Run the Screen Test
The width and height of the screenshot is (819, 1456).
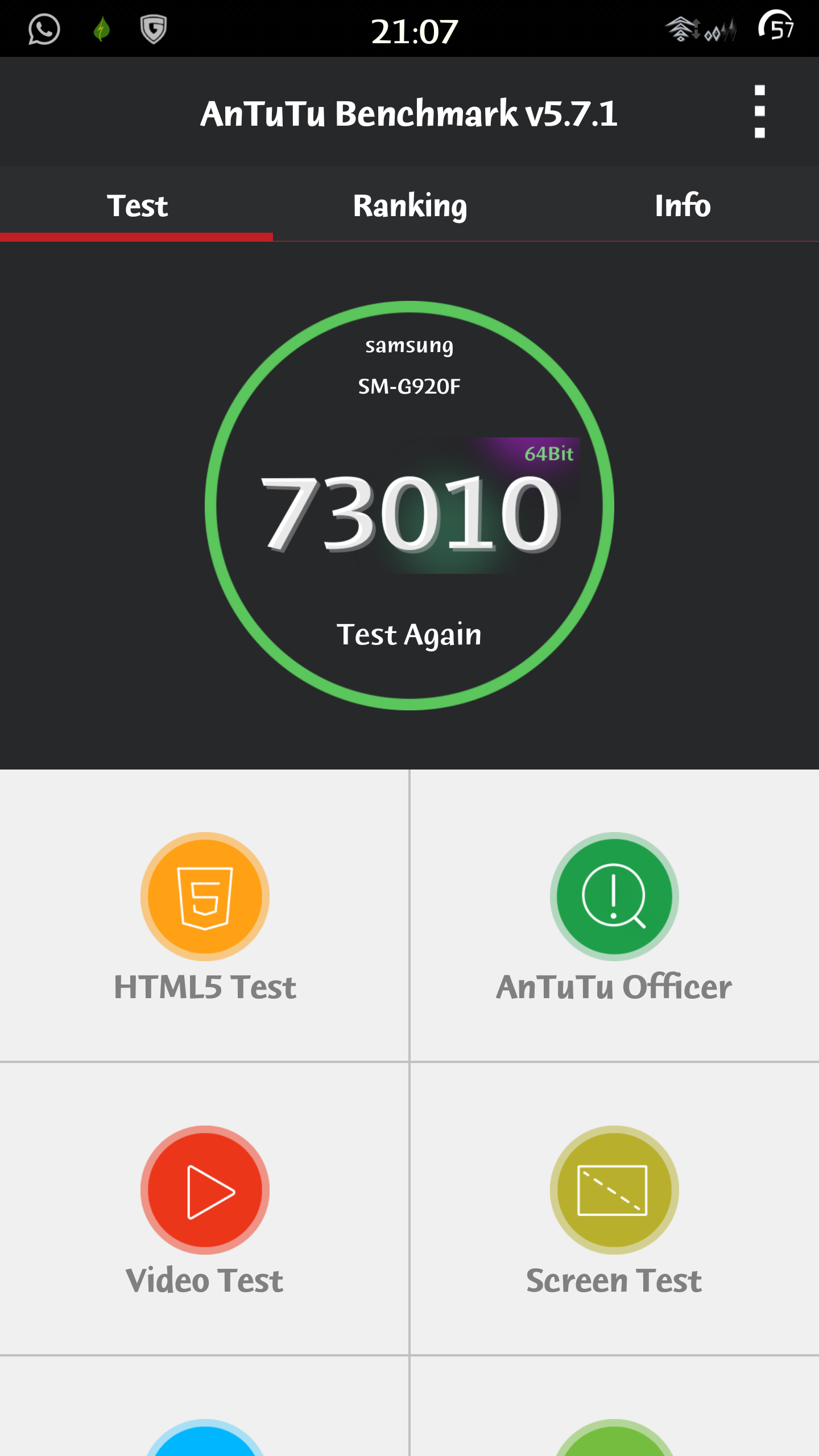point(614,1209)
